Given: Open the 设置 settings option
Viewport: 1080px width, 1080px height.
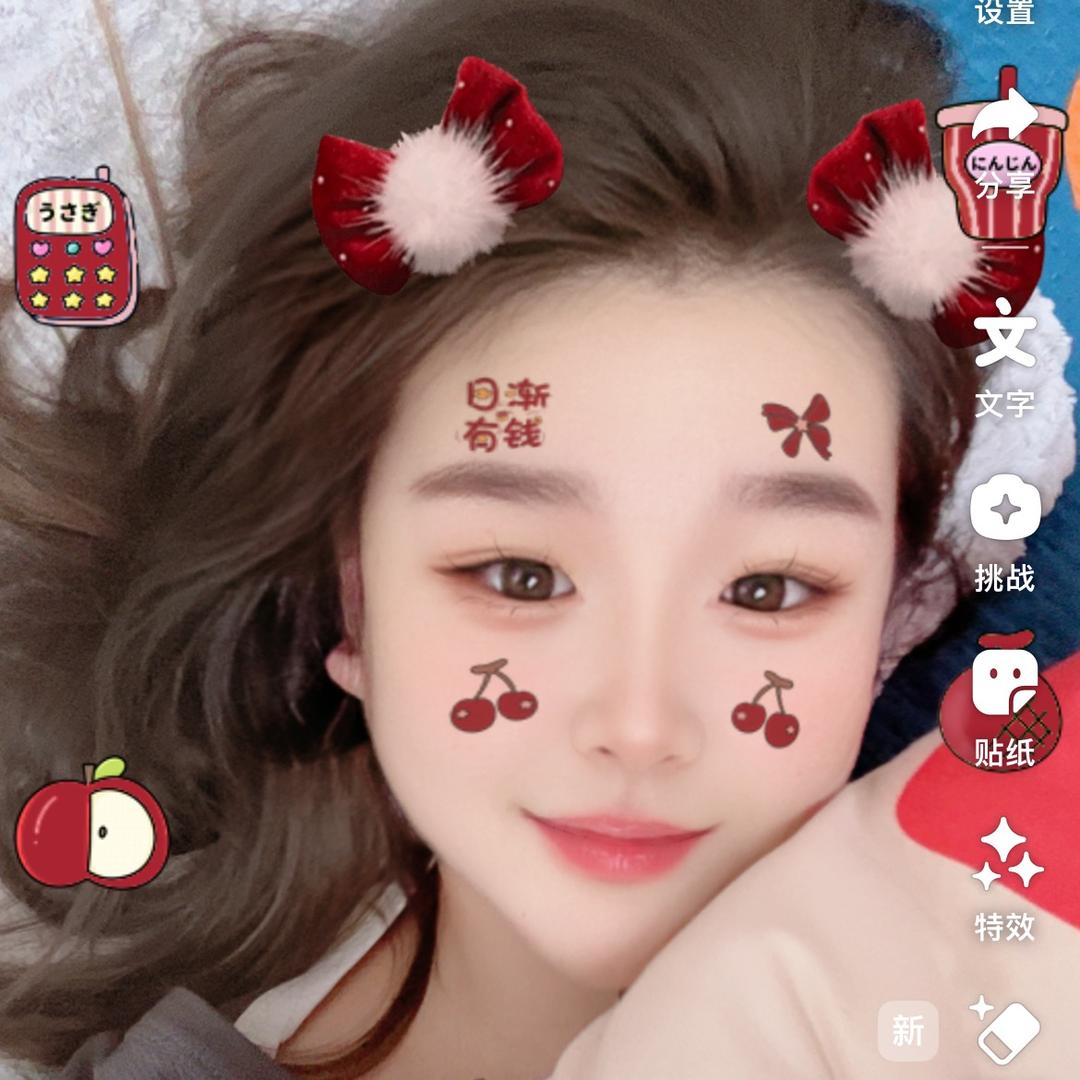Looking at the screenshot, I should [x=1004, y=12].
